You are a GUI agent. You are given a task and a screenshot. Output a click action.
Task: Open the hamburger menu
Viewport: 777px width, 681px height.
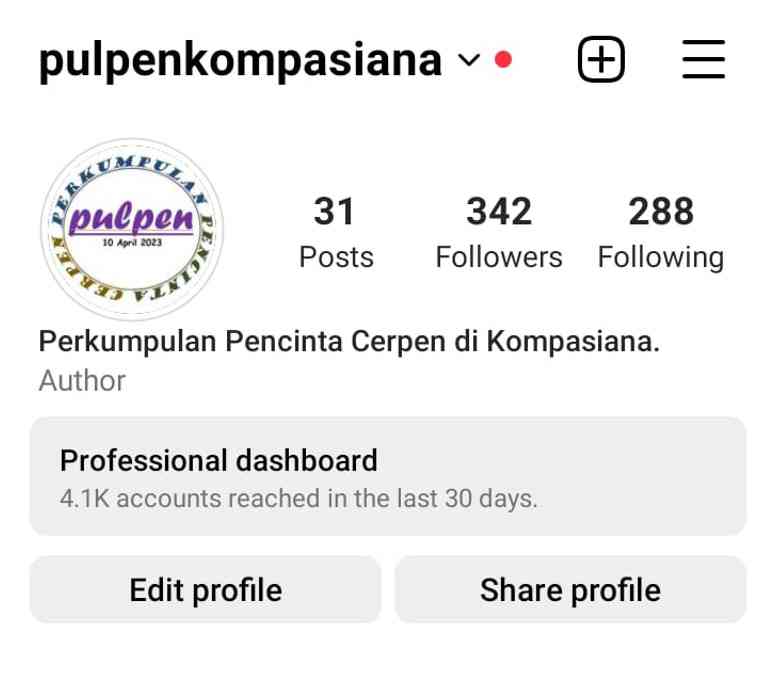click(703, 60)
